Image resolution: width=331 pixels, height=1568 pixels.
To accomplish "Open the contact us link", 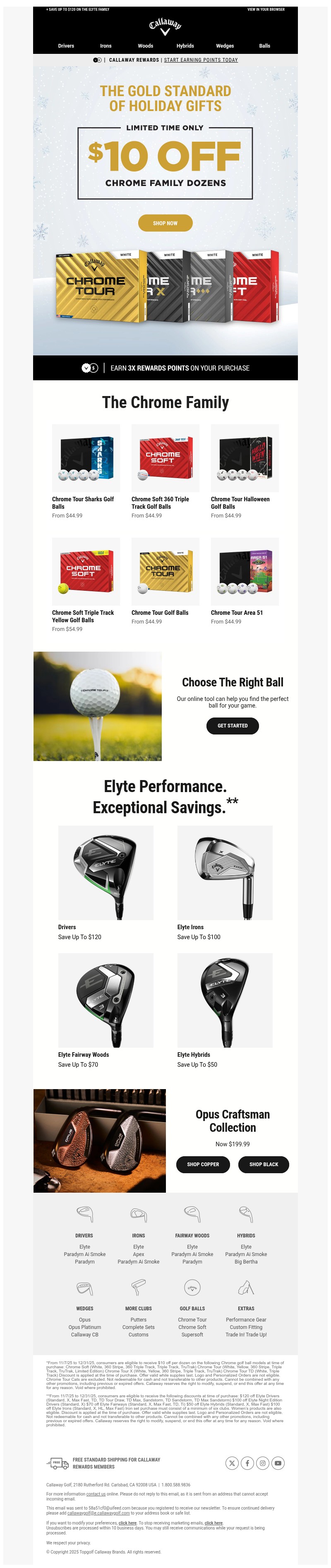I will (96, 1494).
